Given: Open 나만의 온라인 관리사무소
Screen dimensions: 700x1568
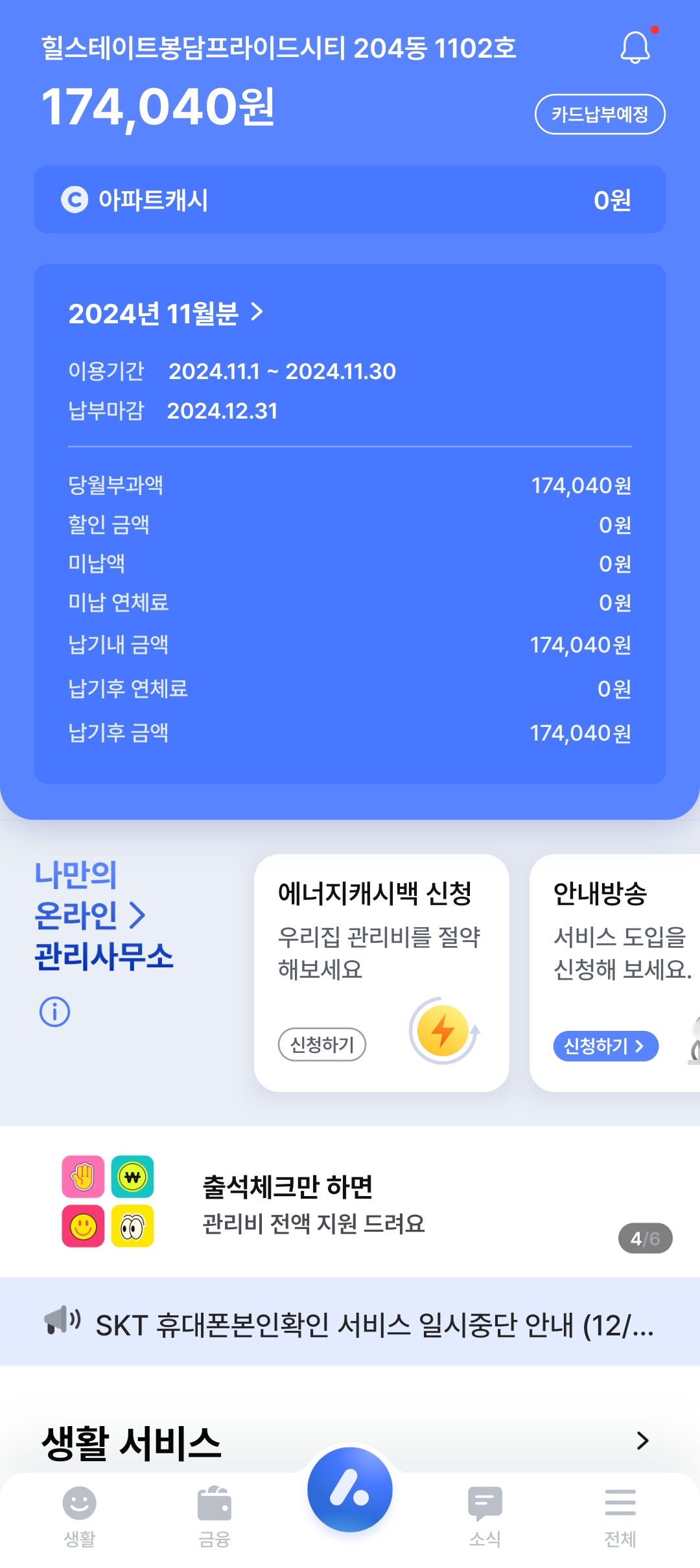Looking at the screenshot, I should [104, 915].
